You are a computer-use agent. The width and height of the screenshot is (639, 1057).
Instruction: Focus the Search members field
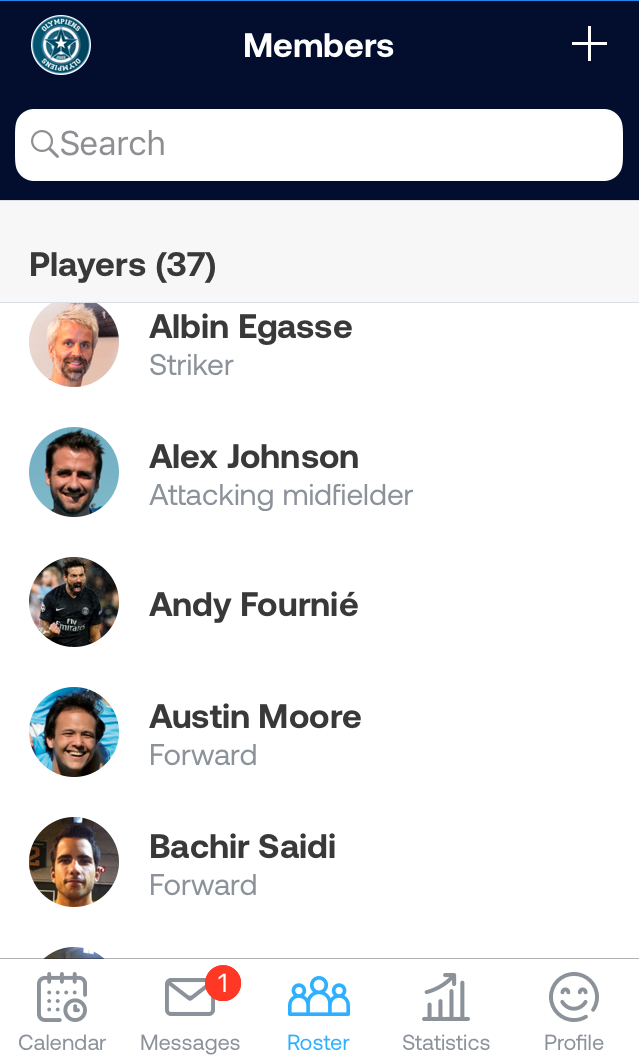320,144
